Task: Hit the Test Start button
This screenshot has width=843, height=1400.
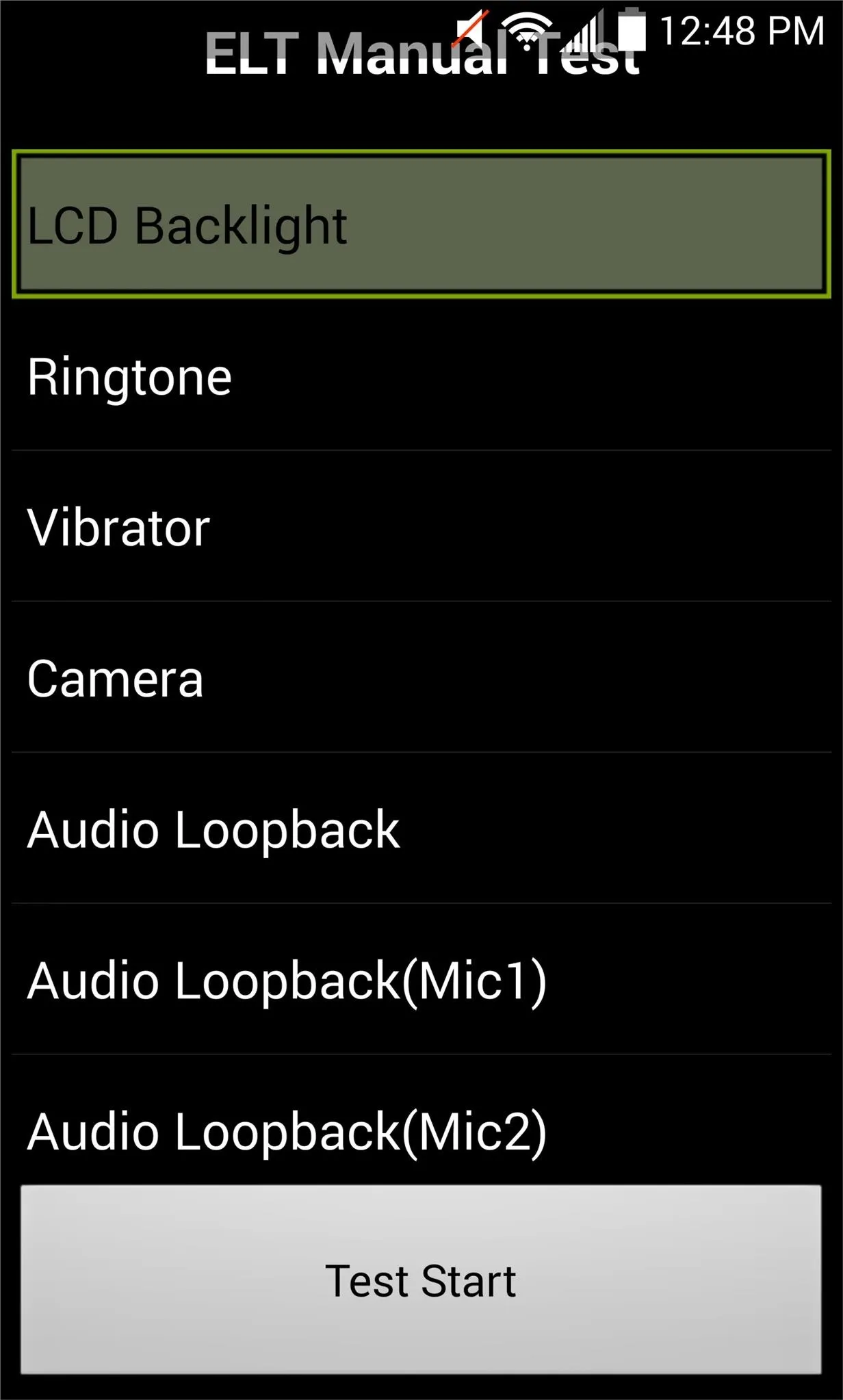Action: (421, 1280)
